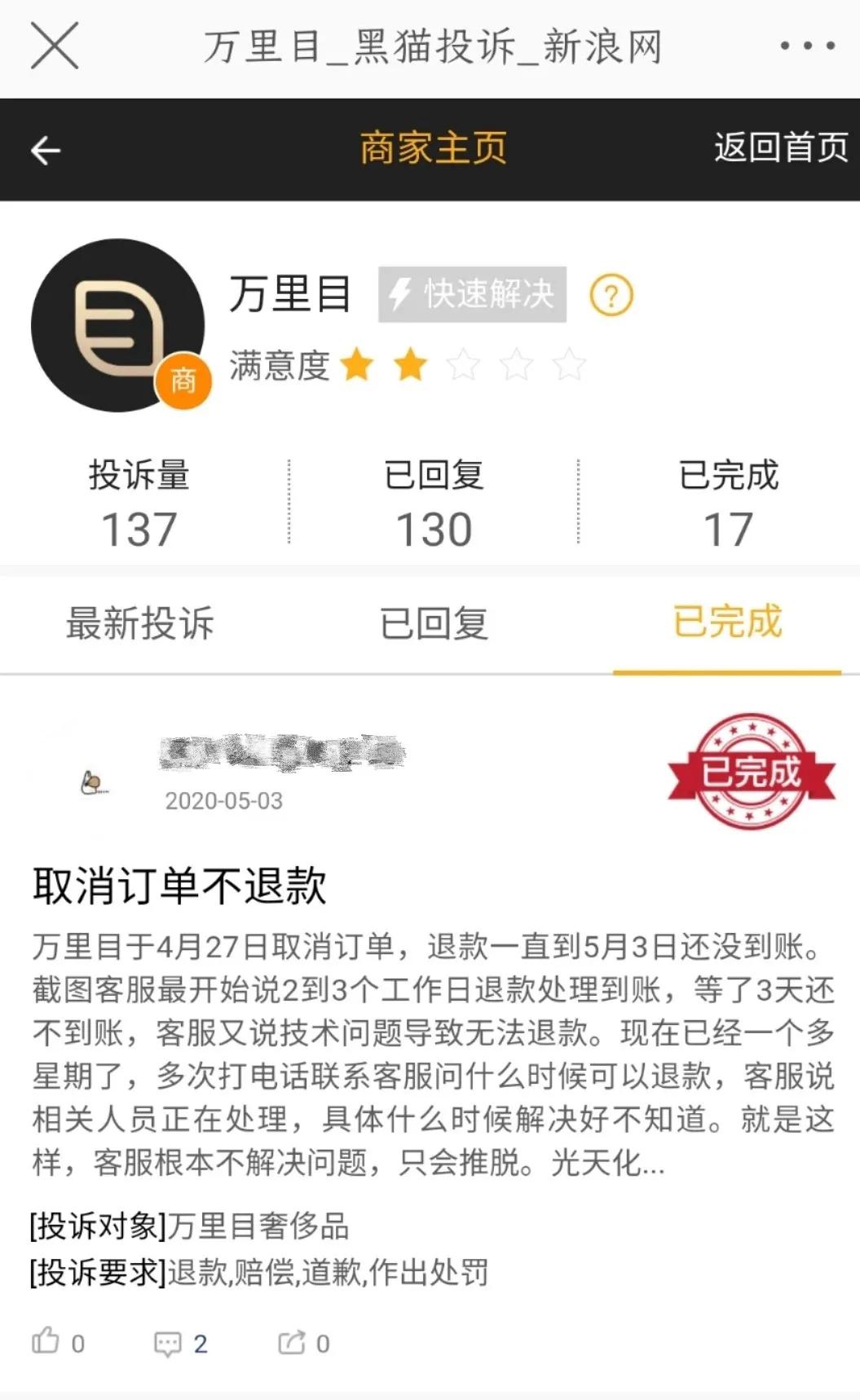Tap the thumbs-up like icon
This screenshot has width=860, height=1400.
pos(49,1340)
